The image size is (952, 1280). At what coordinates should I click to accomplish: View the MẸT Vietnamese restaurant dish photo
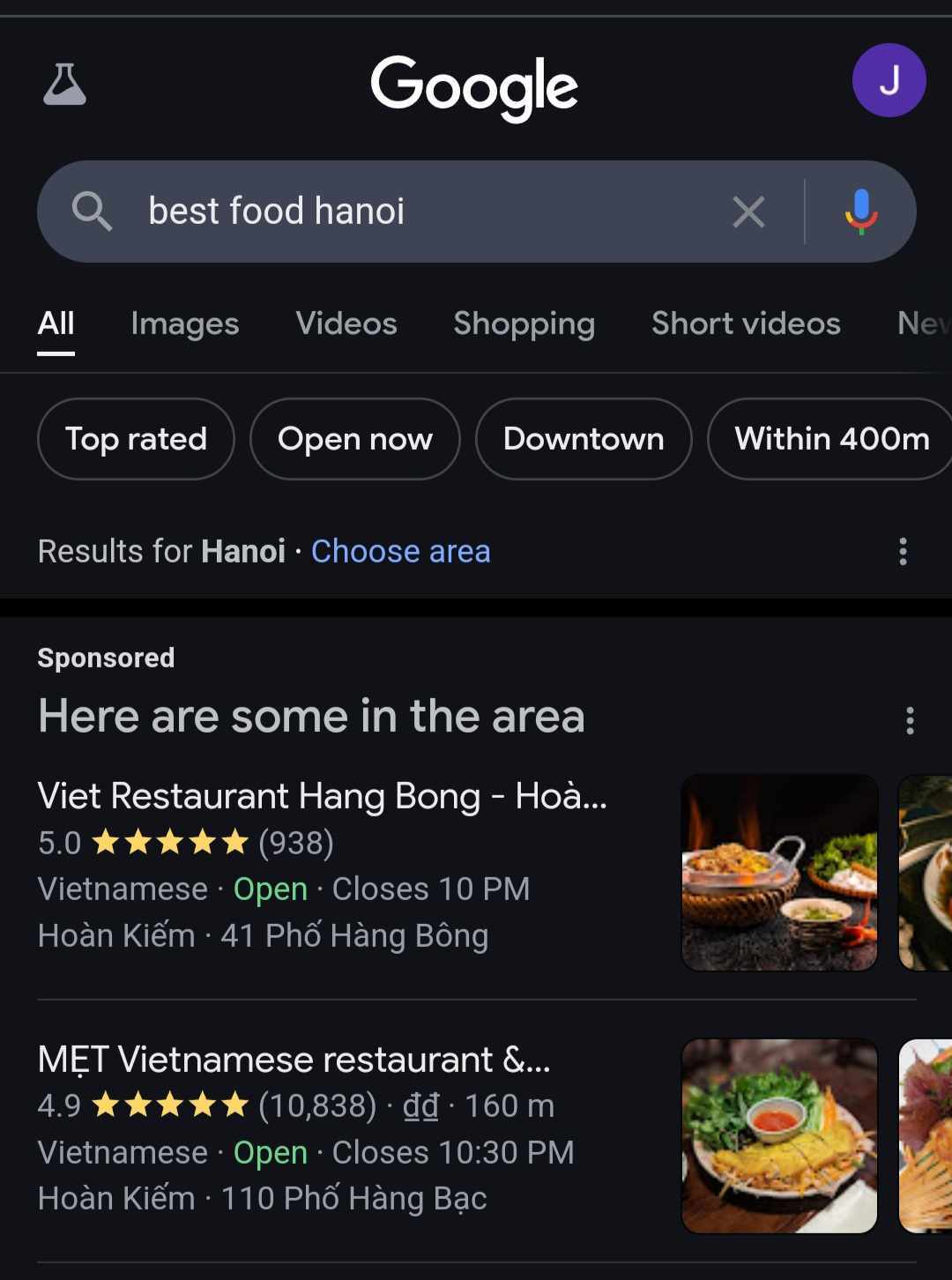click(780, 1135)
